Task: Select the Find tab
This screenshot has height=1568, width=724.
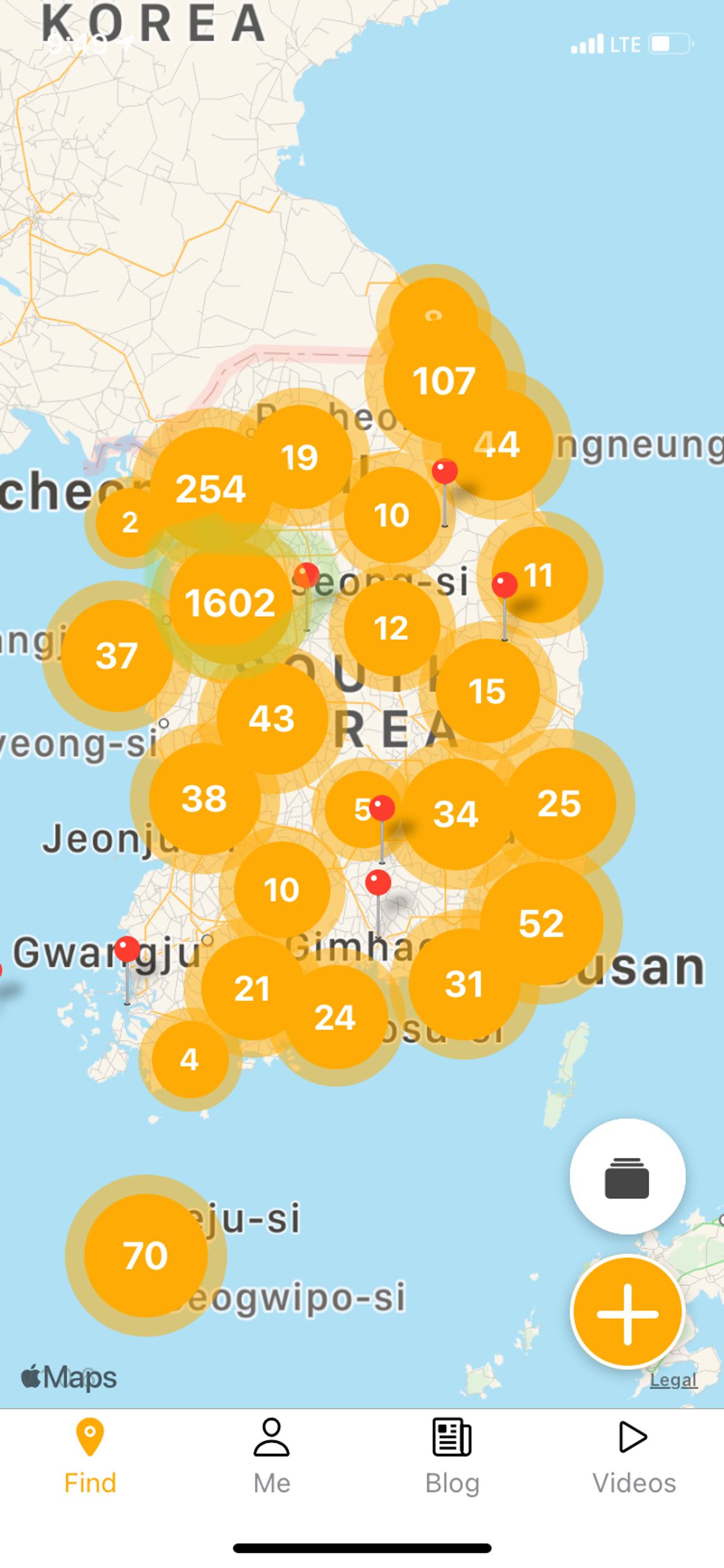Action: (90, 1456)
